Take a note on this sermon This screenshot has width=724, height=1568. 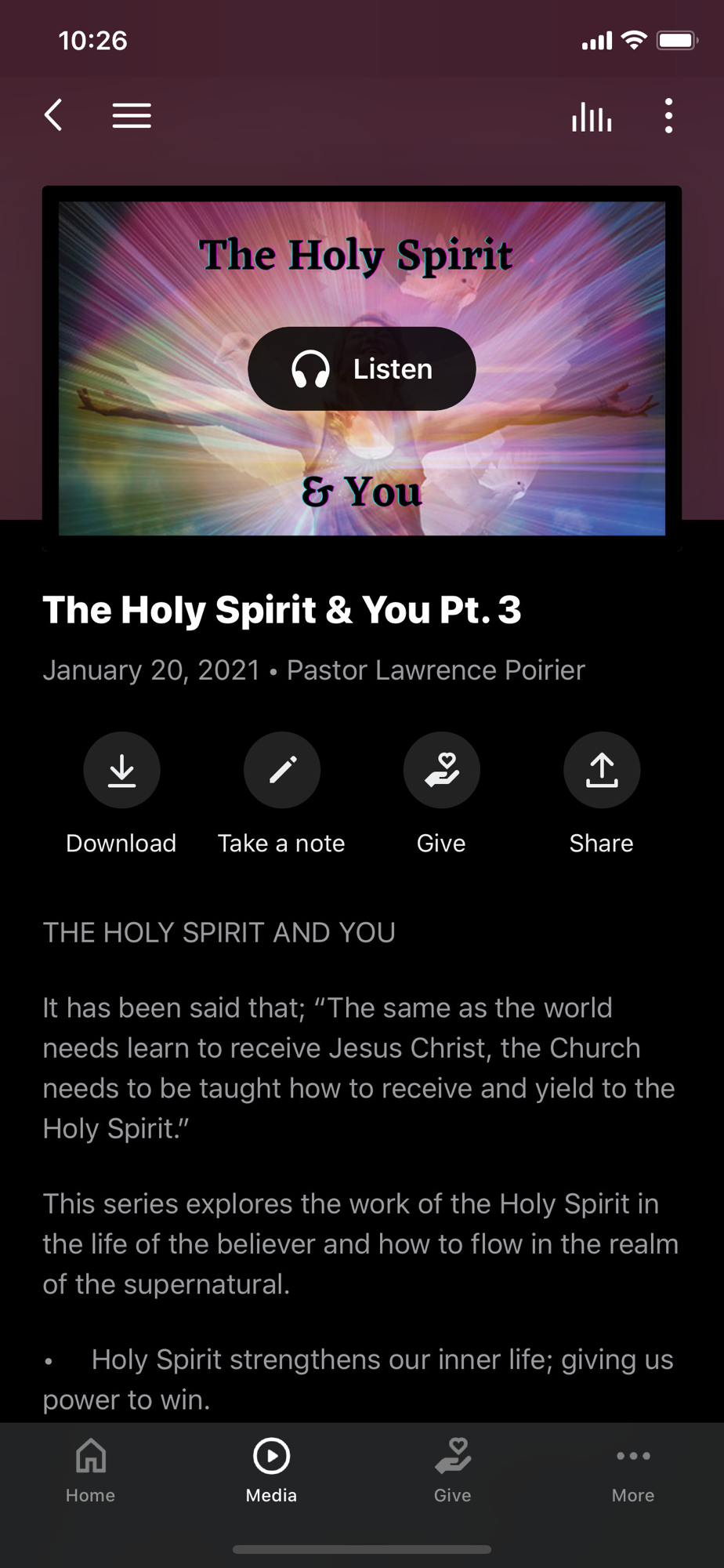click(x=282, y=770)
